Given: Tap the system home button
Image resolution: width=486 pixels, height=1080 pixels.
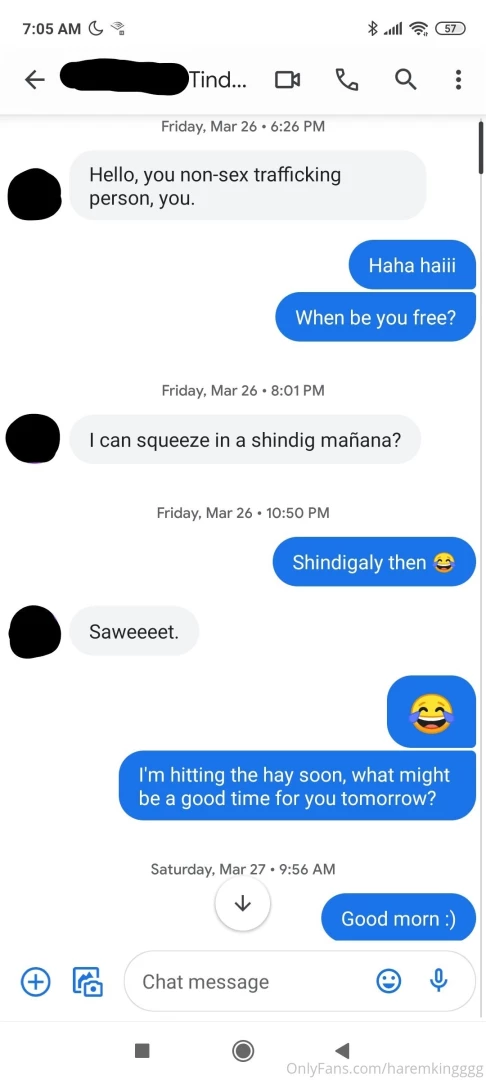Looking at the screenshot, I should click(x=242, y=1050).
